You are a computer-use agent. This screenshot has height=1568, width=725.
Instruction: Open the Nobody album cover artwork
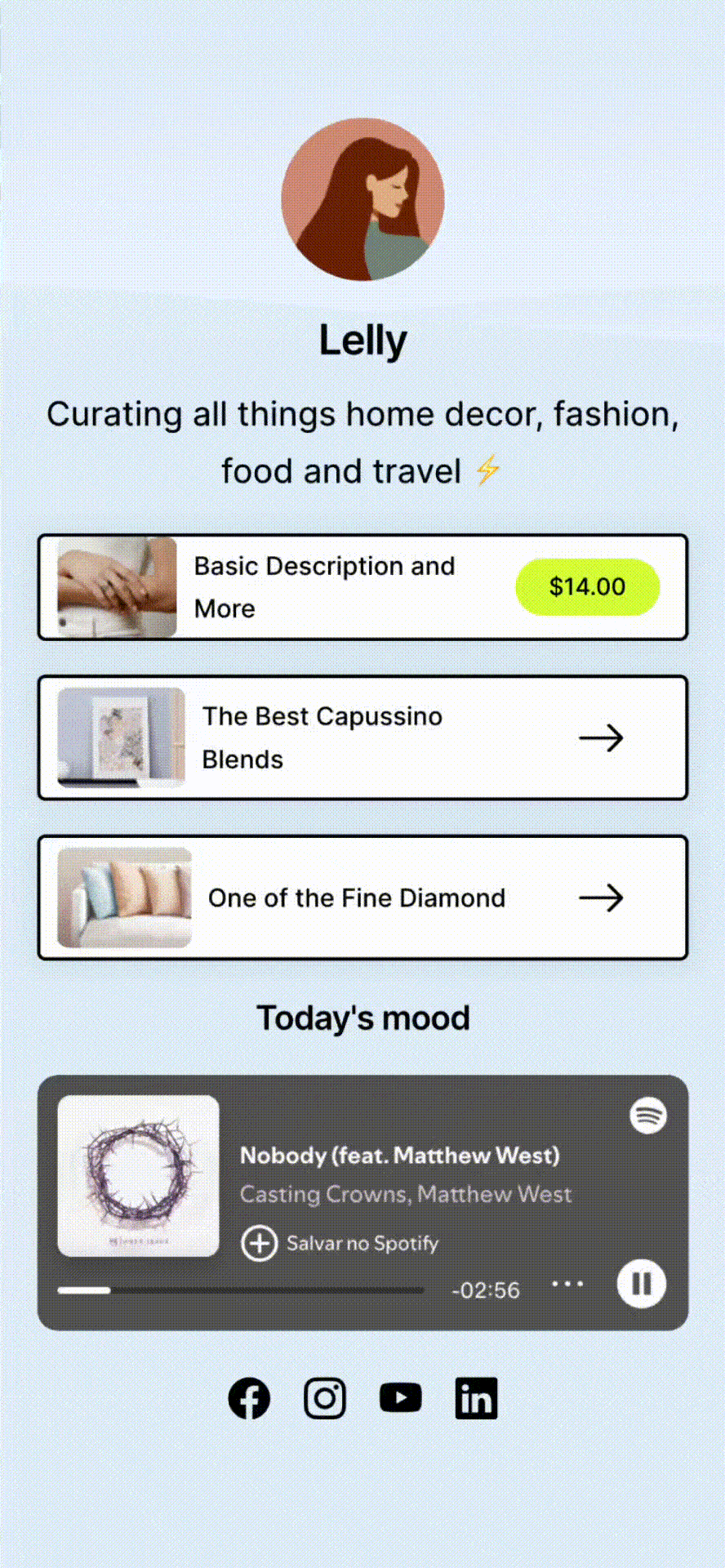pos(138,1176)
